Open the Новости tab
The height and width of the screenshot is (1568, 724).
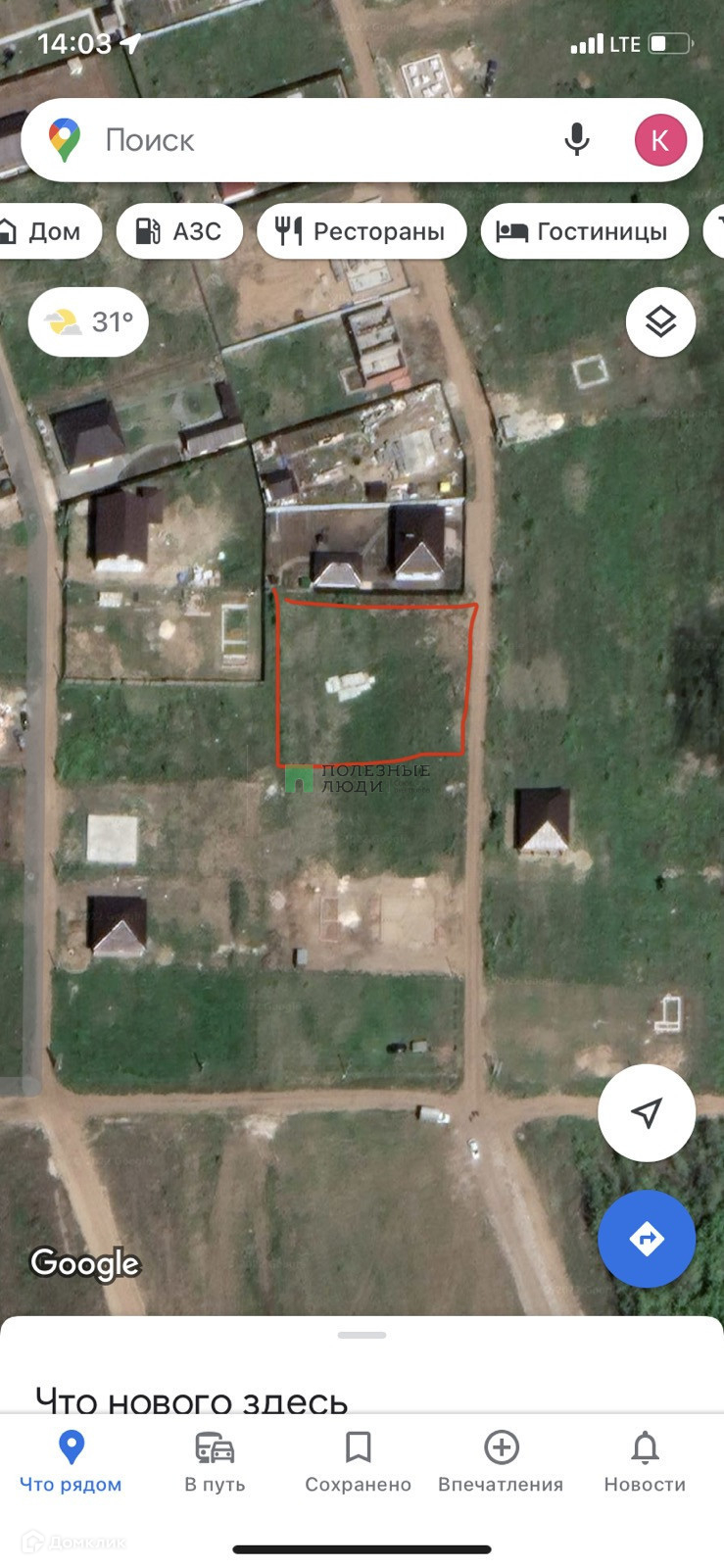645,1462
